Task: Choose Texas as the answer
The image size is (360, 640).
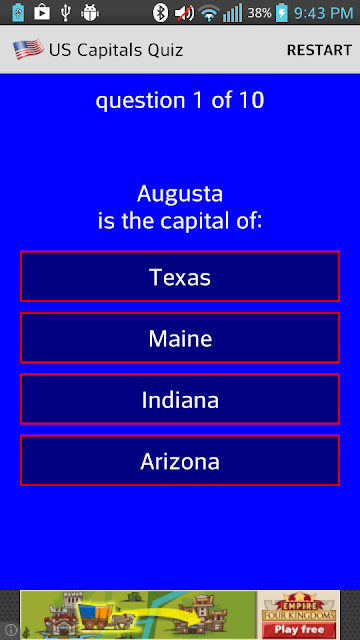Action: (x=180, y=276)
